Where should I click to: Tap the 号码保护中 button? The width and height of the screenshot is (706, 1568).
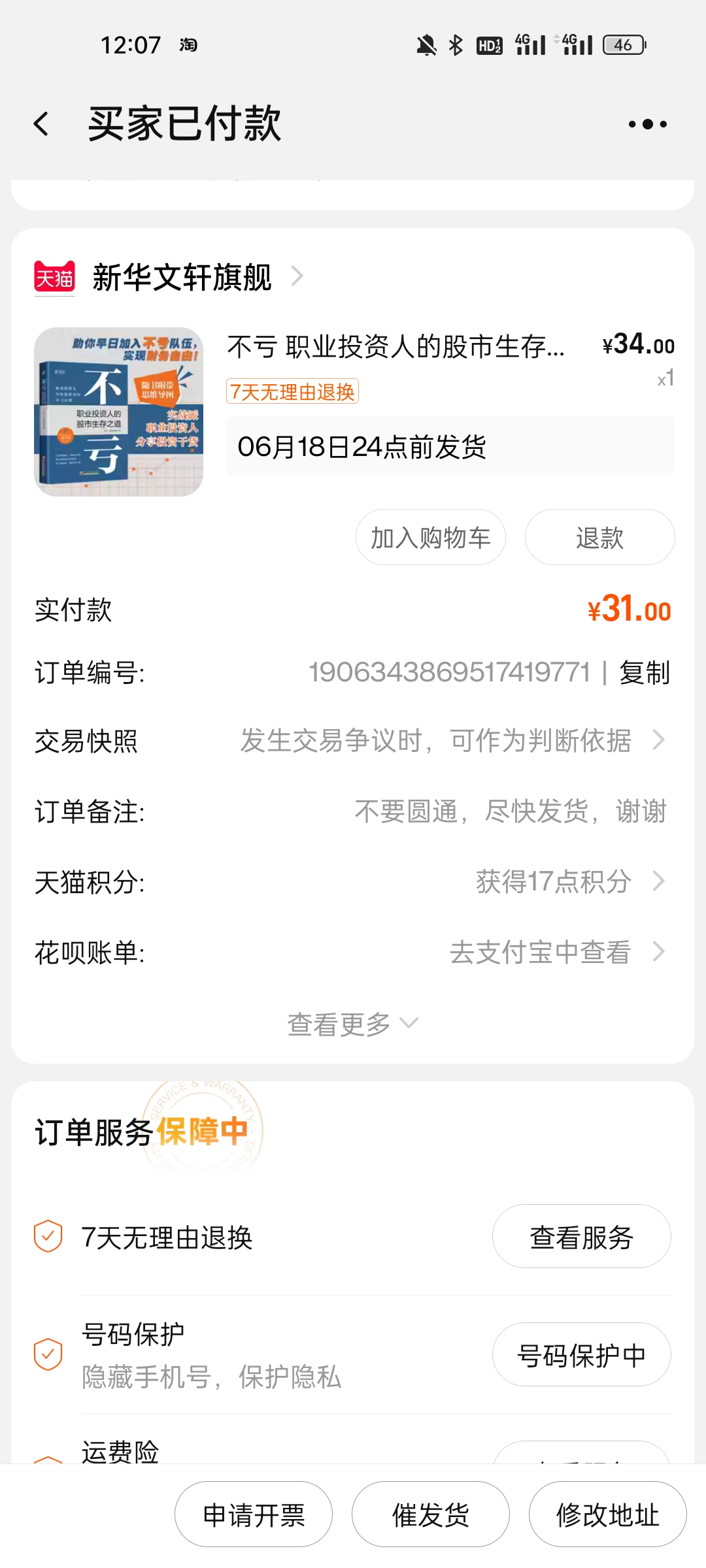[x=581, y=1355]
